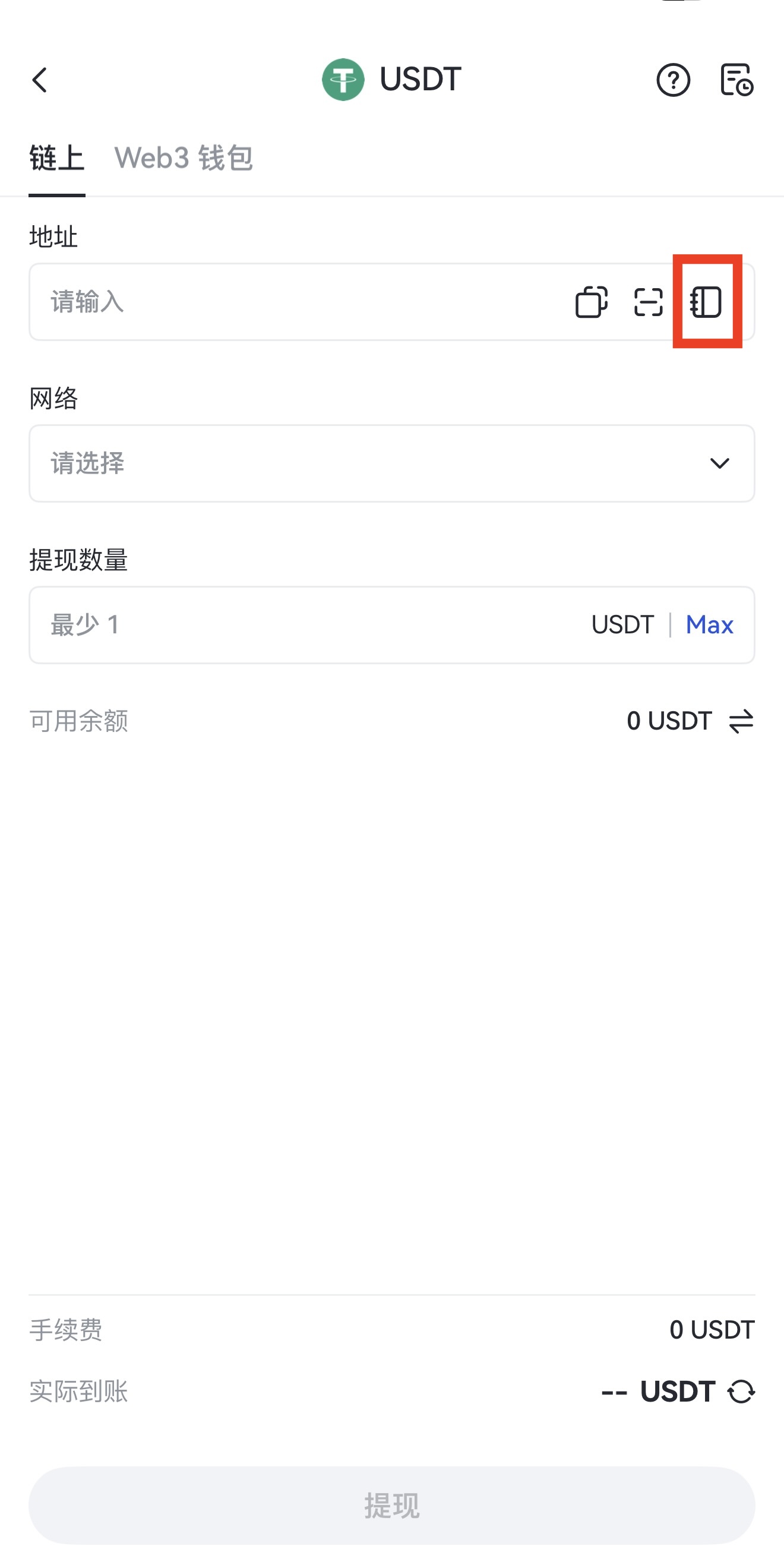Tap the 提现 withdraw button
This screenshot has width=784, height=1565.
391,1506
